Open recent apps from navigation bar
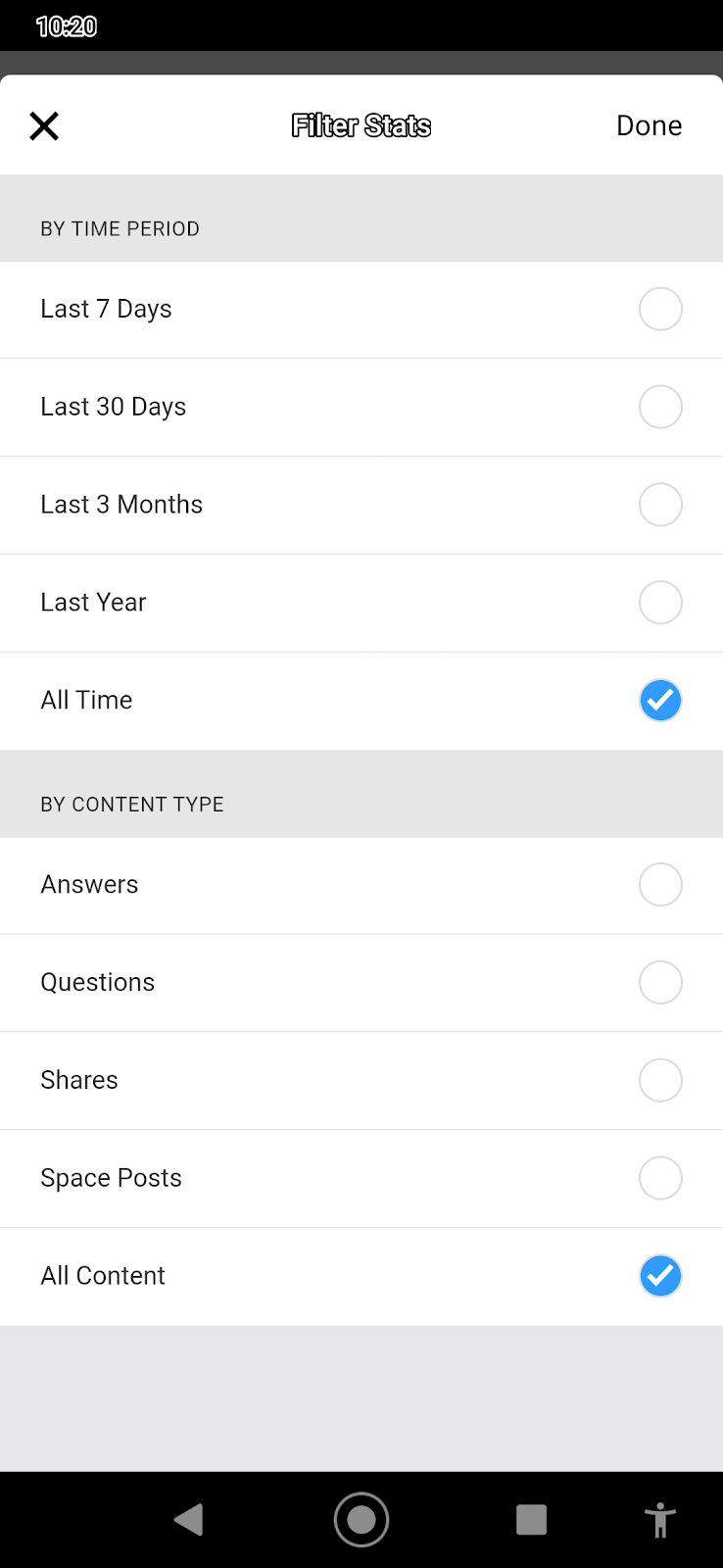Viewport: 723px width, 1568px height. (x=531, y=1520)
